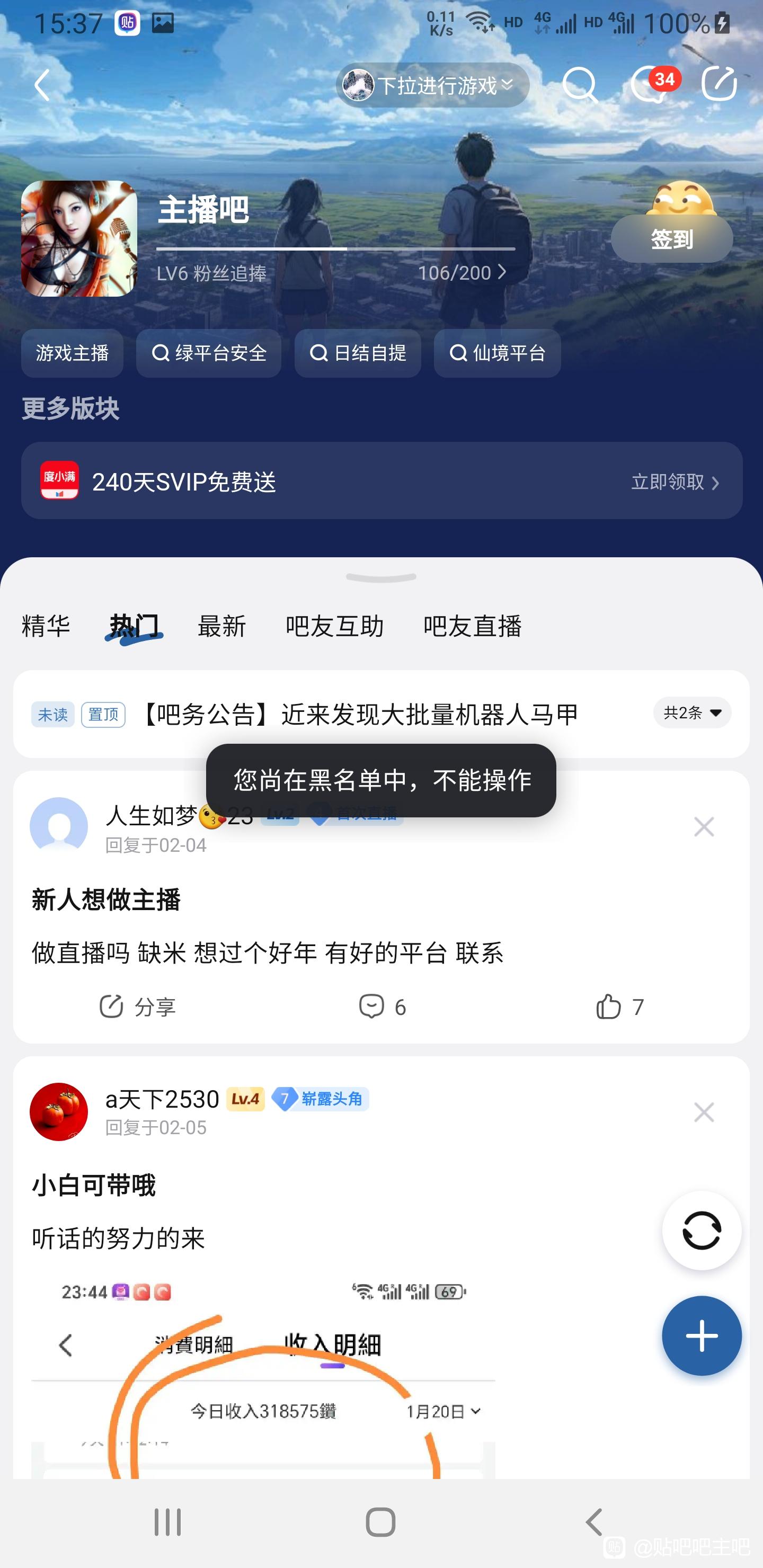Create a new post with plus button
The image size is (763, 1568).
point(702,1335)
